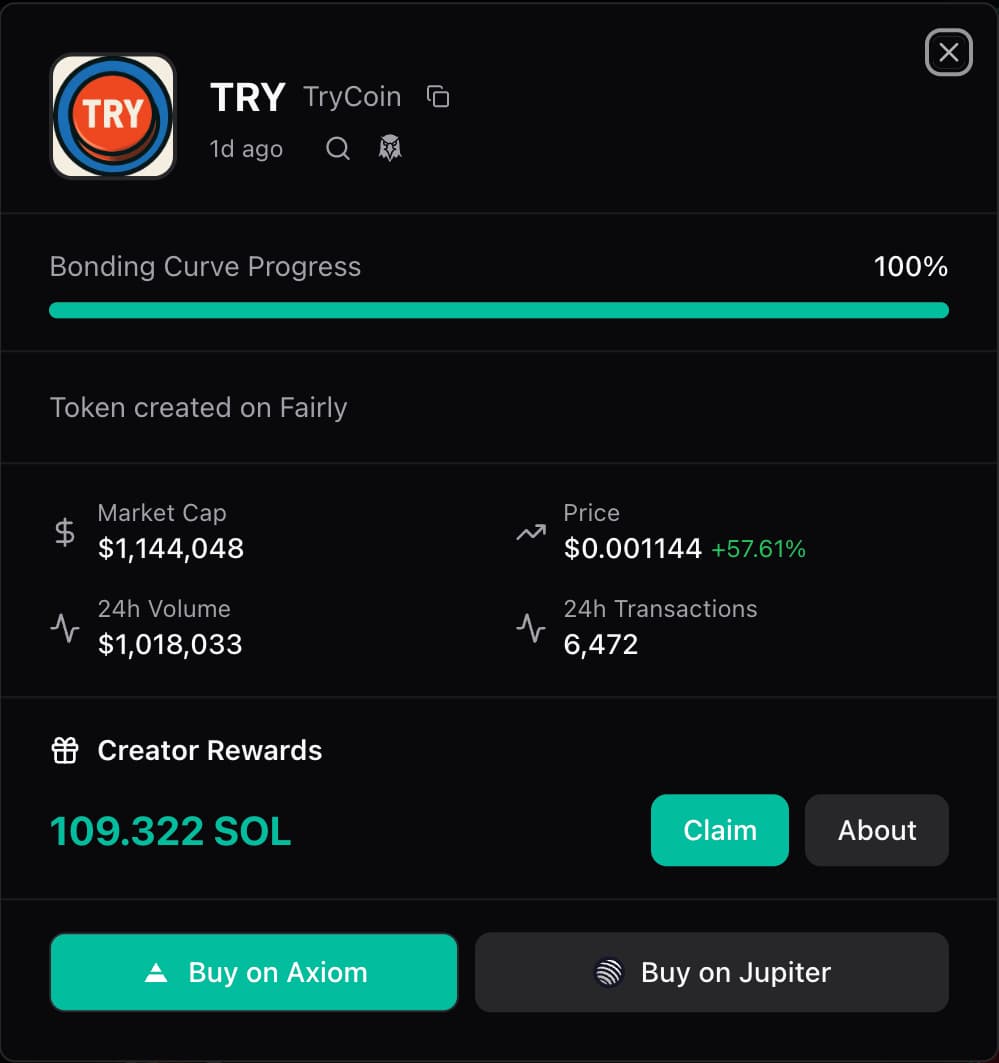Image resolution: width=999 pixels, height=1063 pixels.
Task: Open the owl icon link
Action: (390, 149)
